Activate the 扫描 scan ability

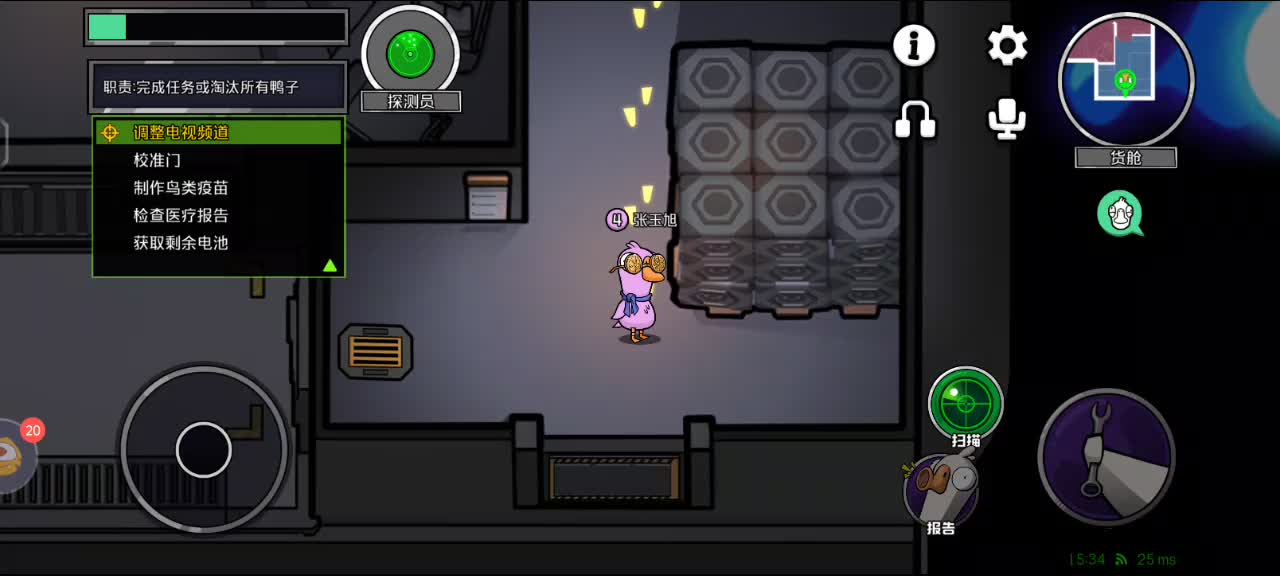coord(966,403)
